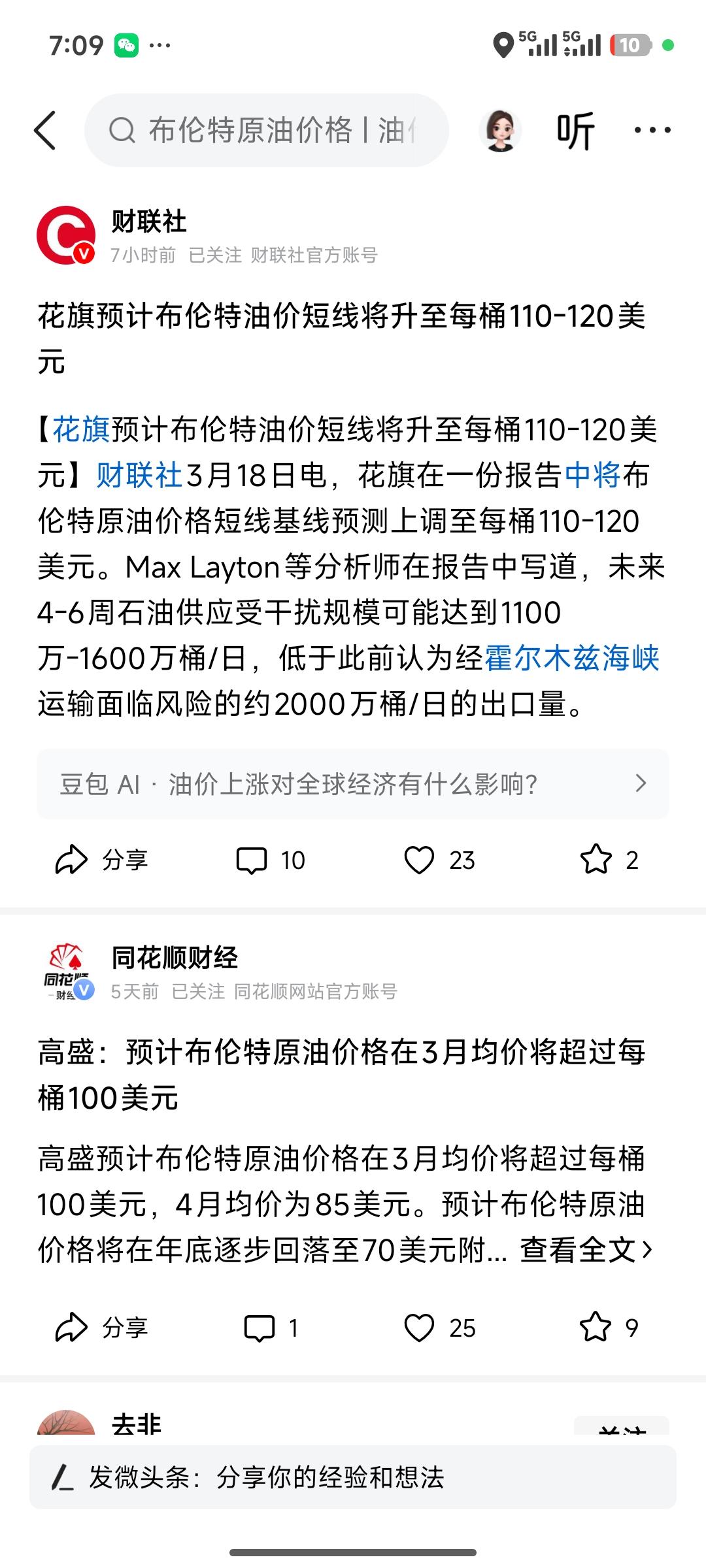Open comments on the 花旗 article
The image size is (706, 1568).
click(x=270, y=860)
